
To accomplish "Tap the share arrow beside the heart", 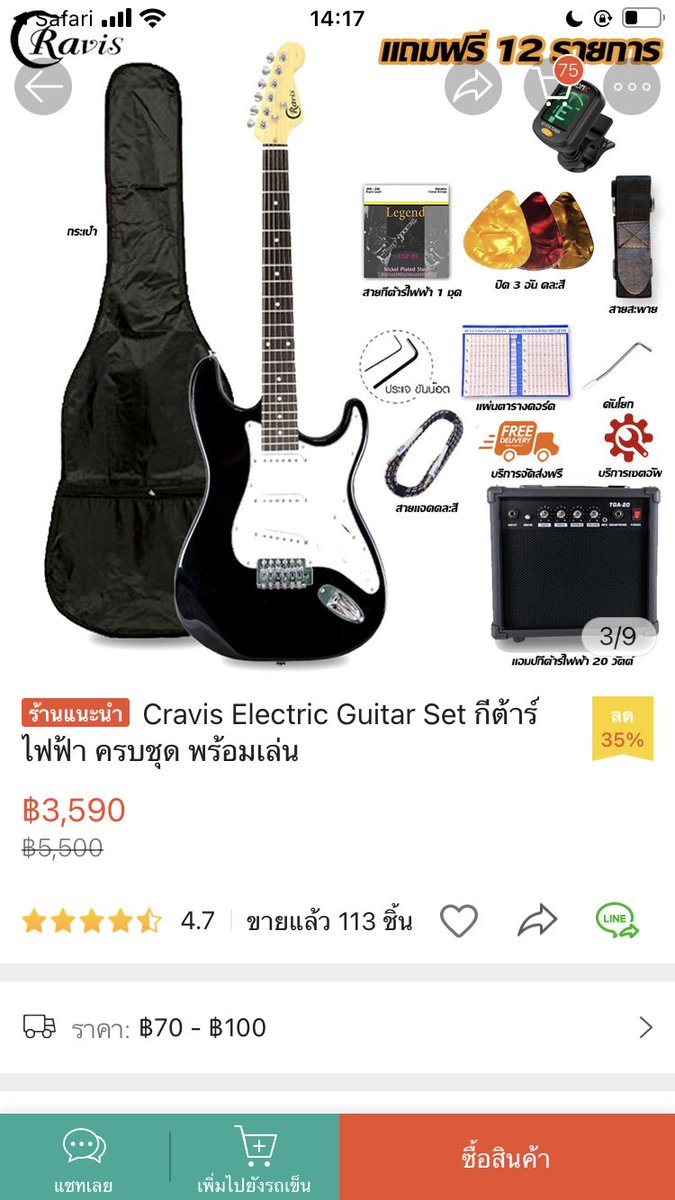I will click(x=537, y=921).
